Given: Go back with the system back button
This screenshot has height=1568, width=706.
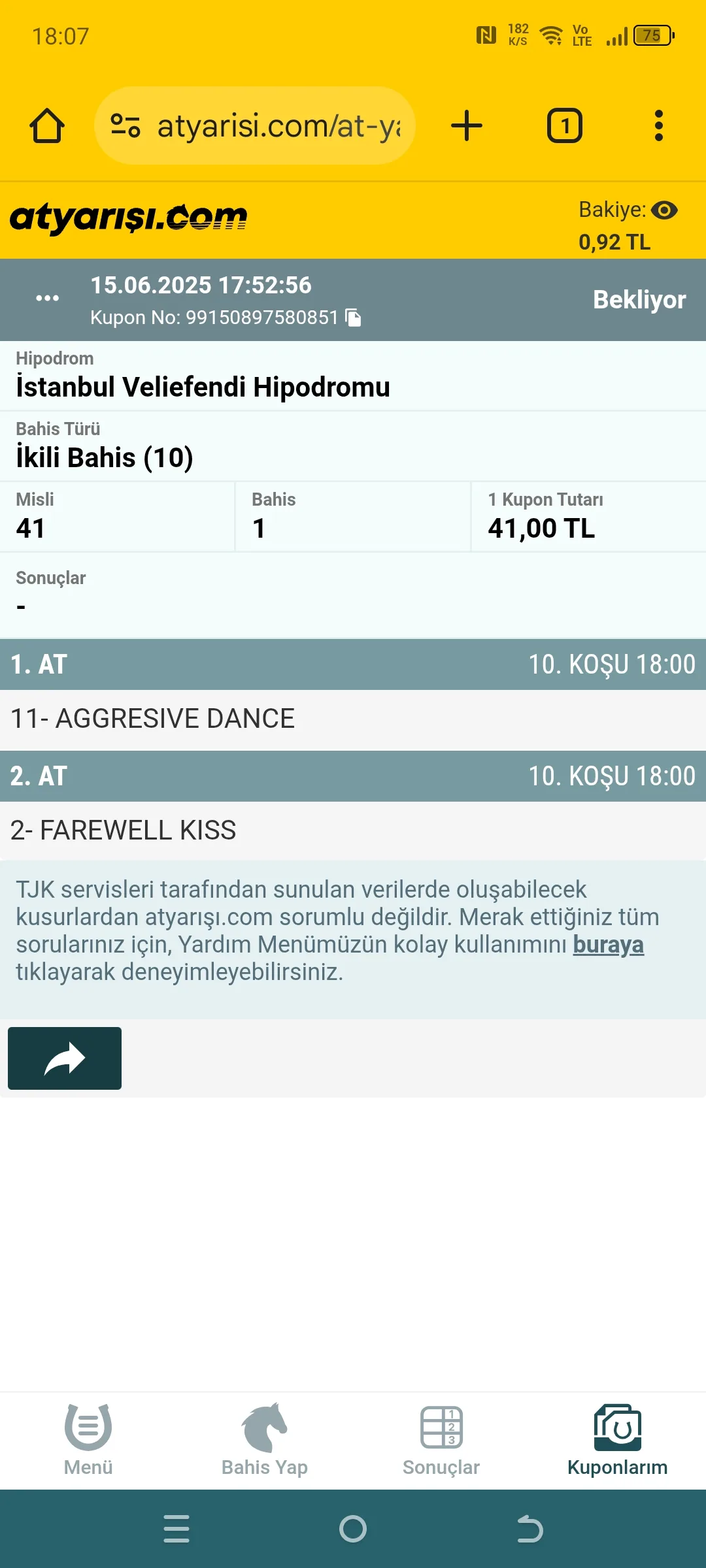Looking at the screenshot, I should click(x=529, y=1529).
